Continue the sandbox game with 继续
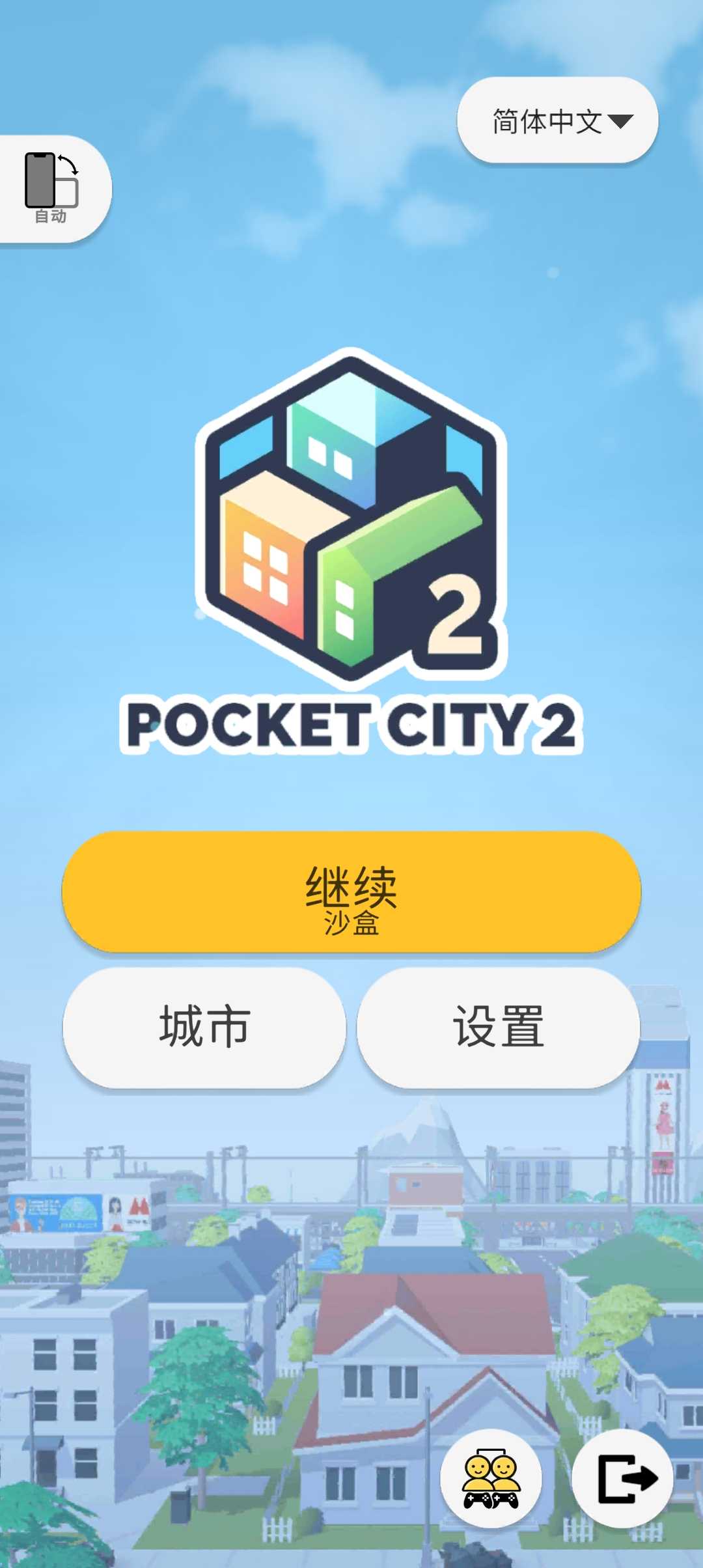 [351, 892]
